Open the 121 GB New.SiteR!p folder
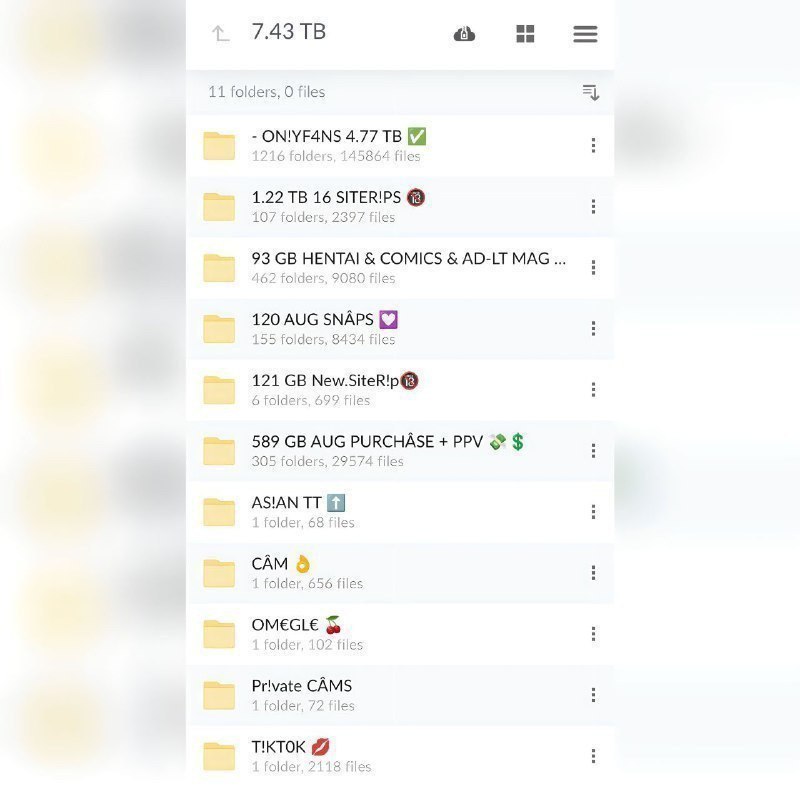Image resolution: width=800 pixels, height=800 pixels. [400, 390]
